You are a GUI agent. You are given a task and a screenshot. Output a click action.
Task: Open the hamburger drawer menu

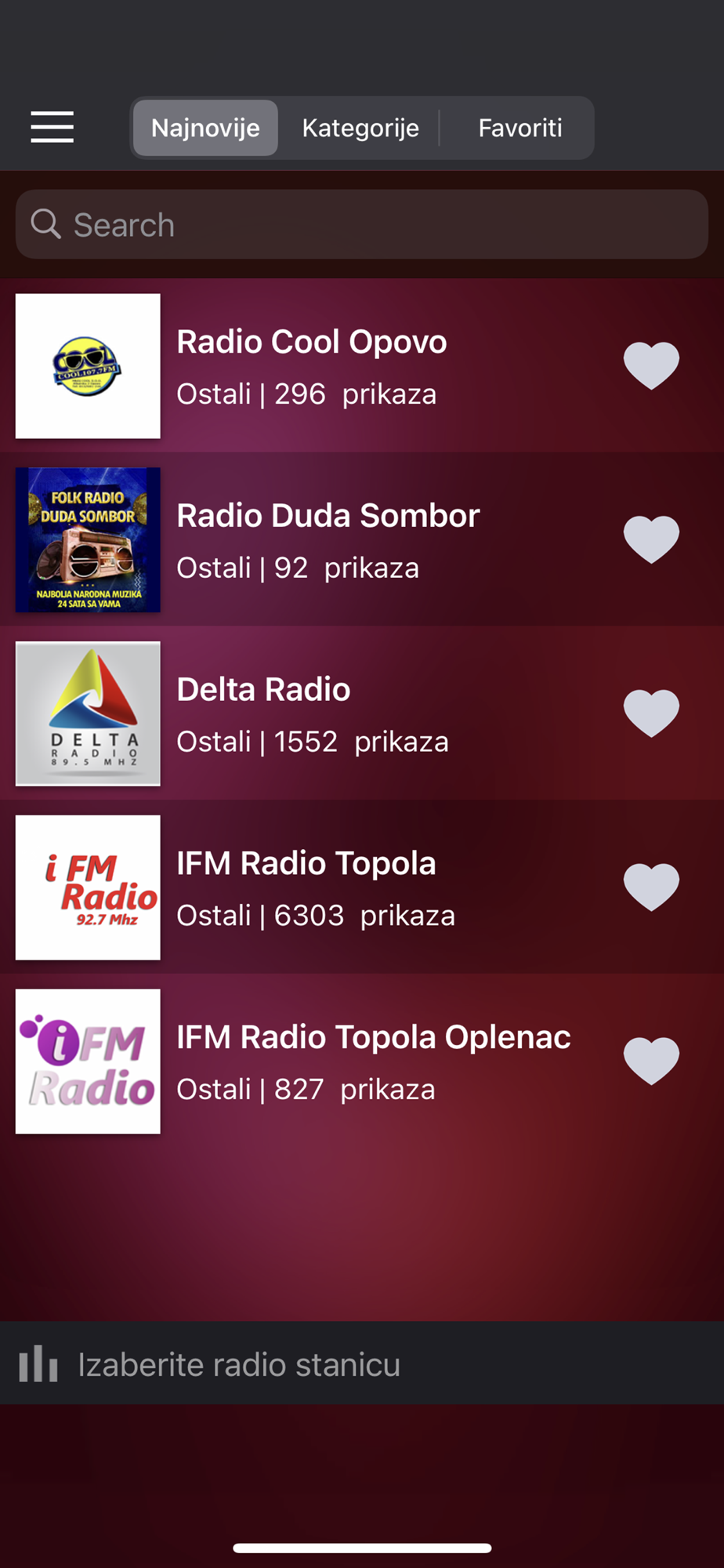tap(52, 127)
